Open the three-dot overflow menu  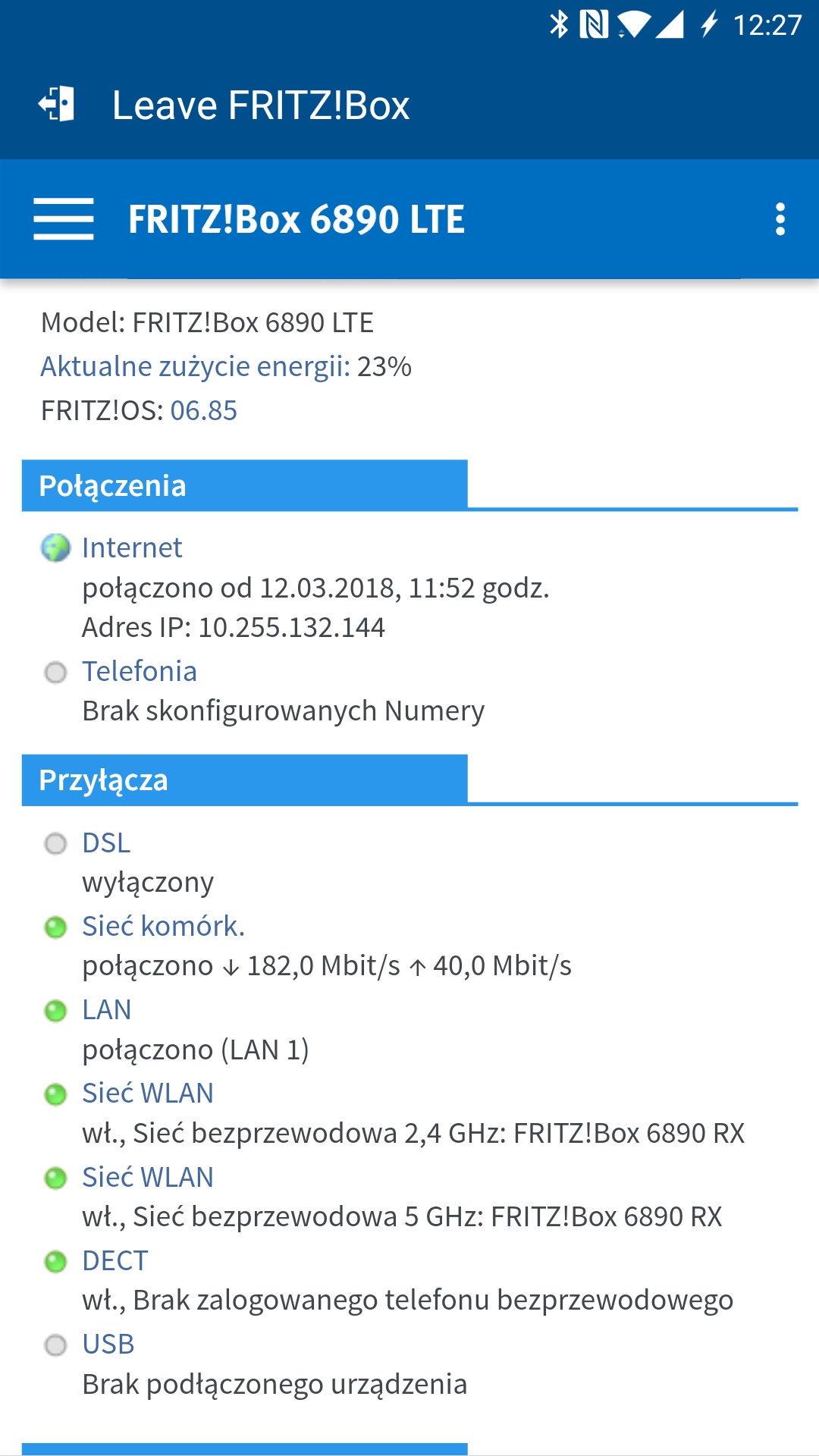click(x=780, y=219)
